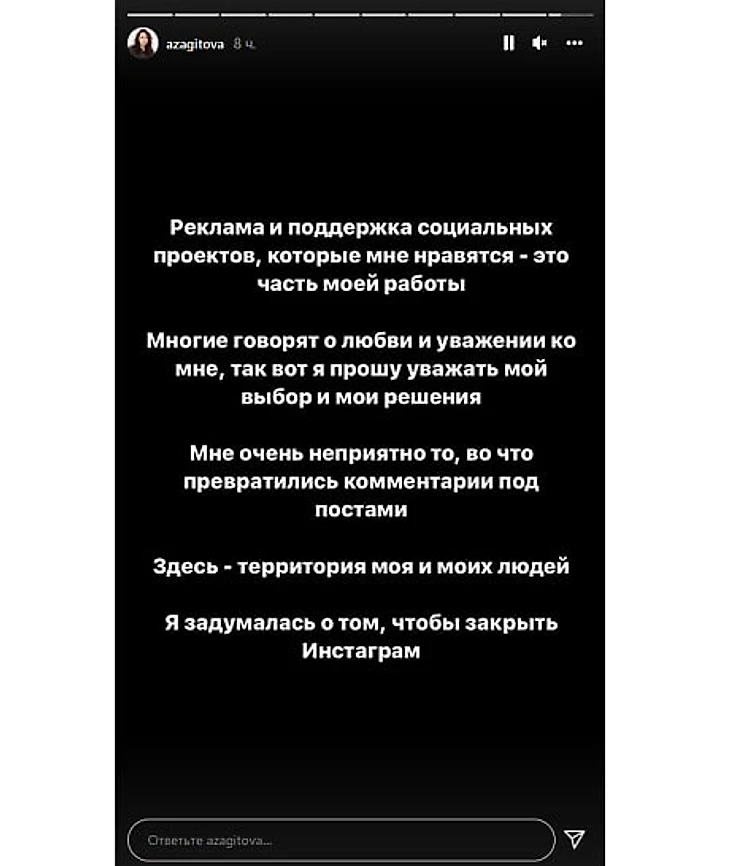Pause the story playback
The height and width of the screenshot is (866, 730).
click(x=508, y=43)
